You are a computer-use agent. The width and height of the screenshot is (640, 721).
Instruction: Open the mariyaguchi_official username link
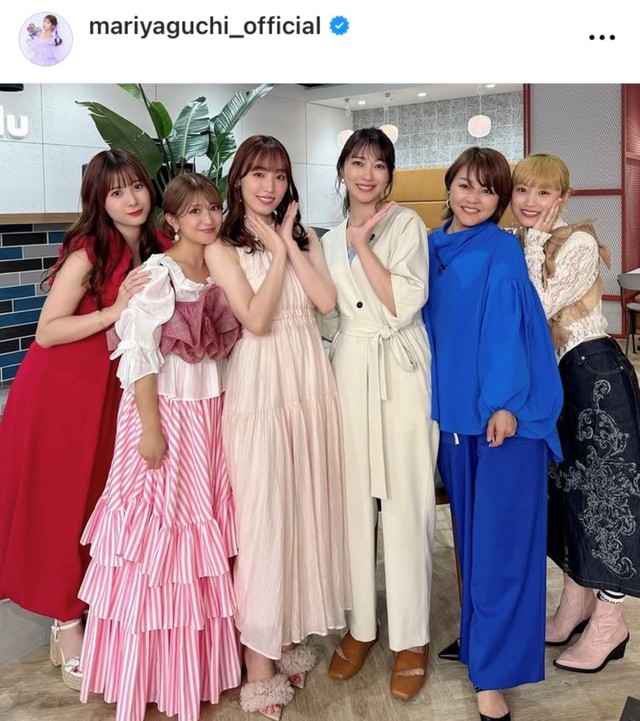[205, 26]
